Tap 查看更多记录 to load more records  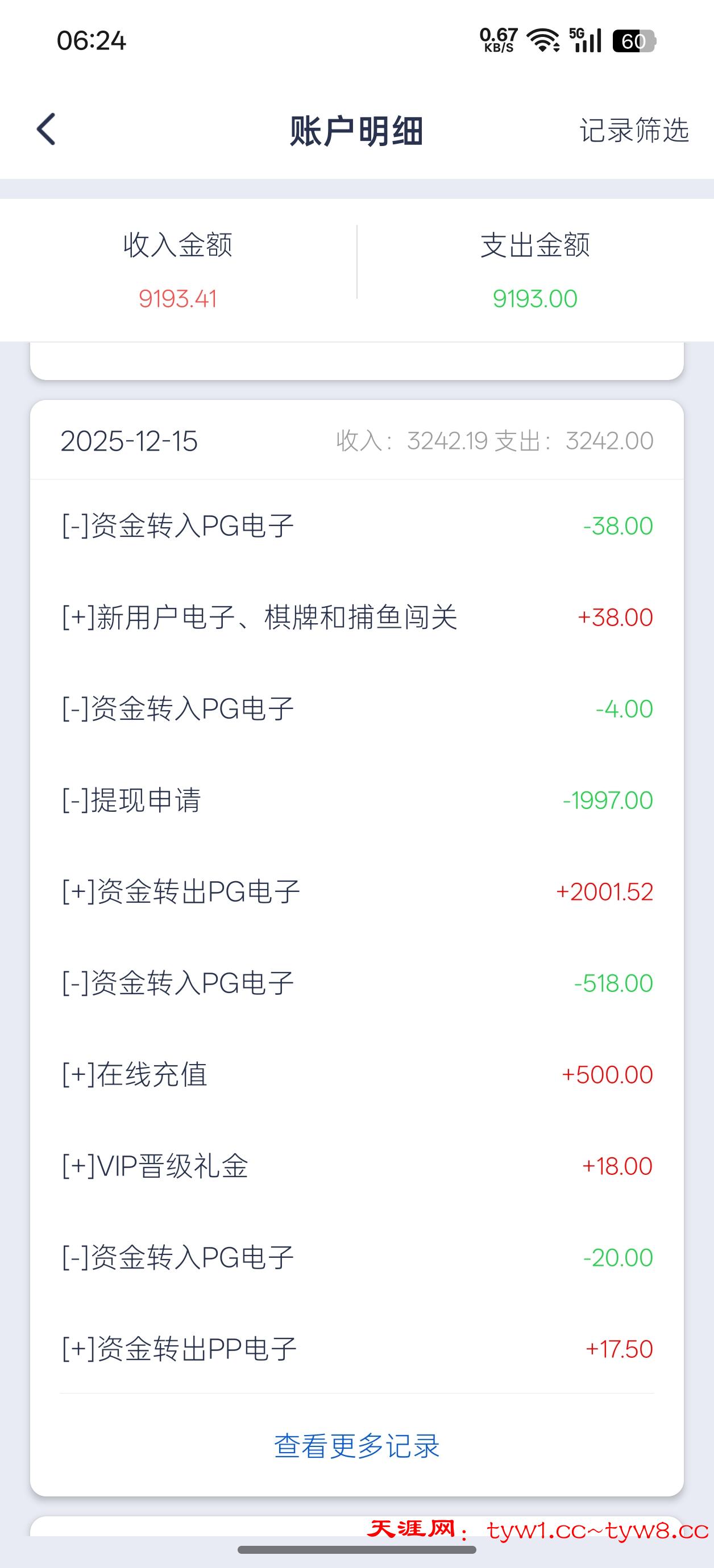coord(357,1446)
